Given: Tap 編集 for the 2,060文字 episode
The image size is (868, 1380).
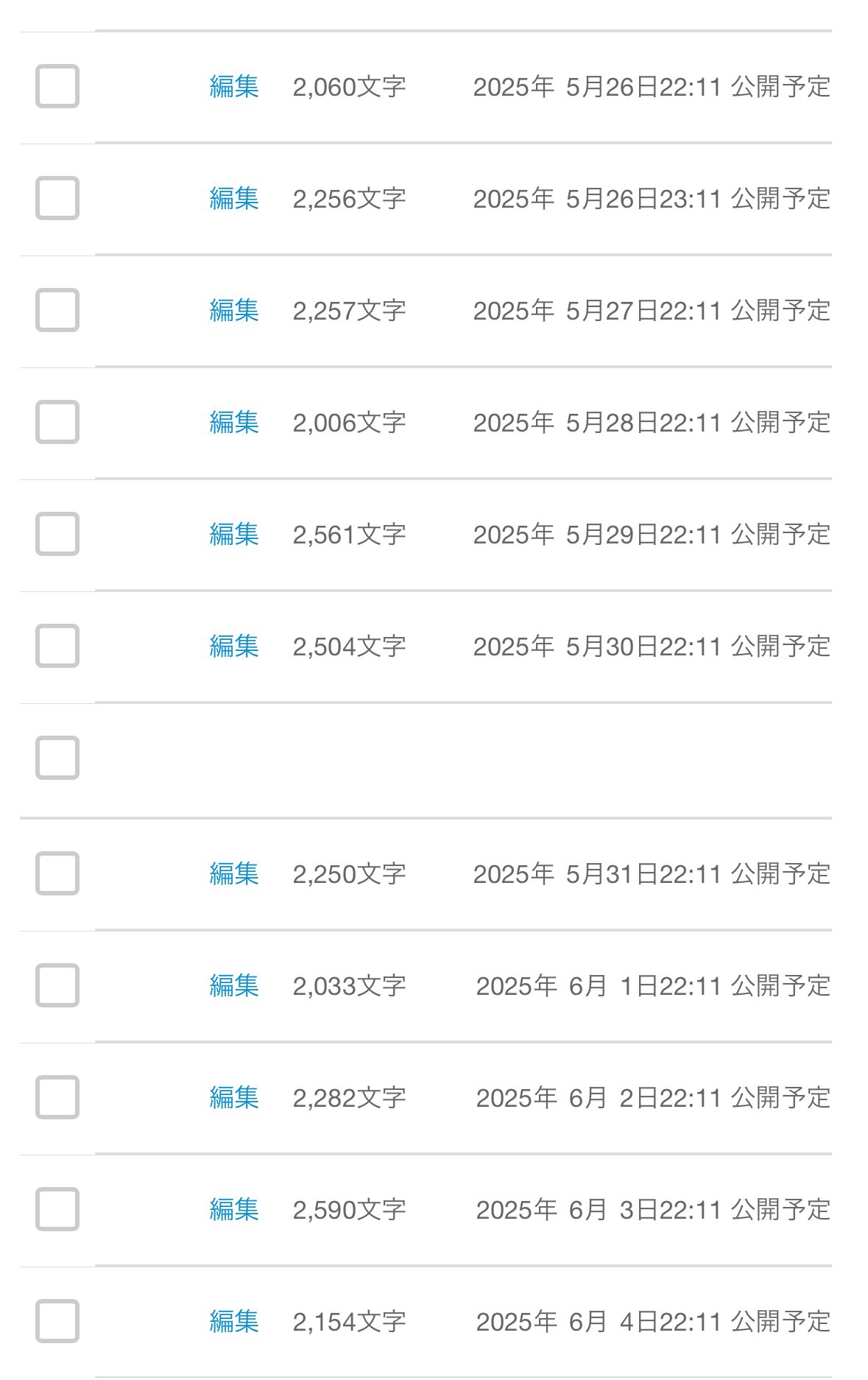Looking at the screenshot, I should (x=234, y=87).
